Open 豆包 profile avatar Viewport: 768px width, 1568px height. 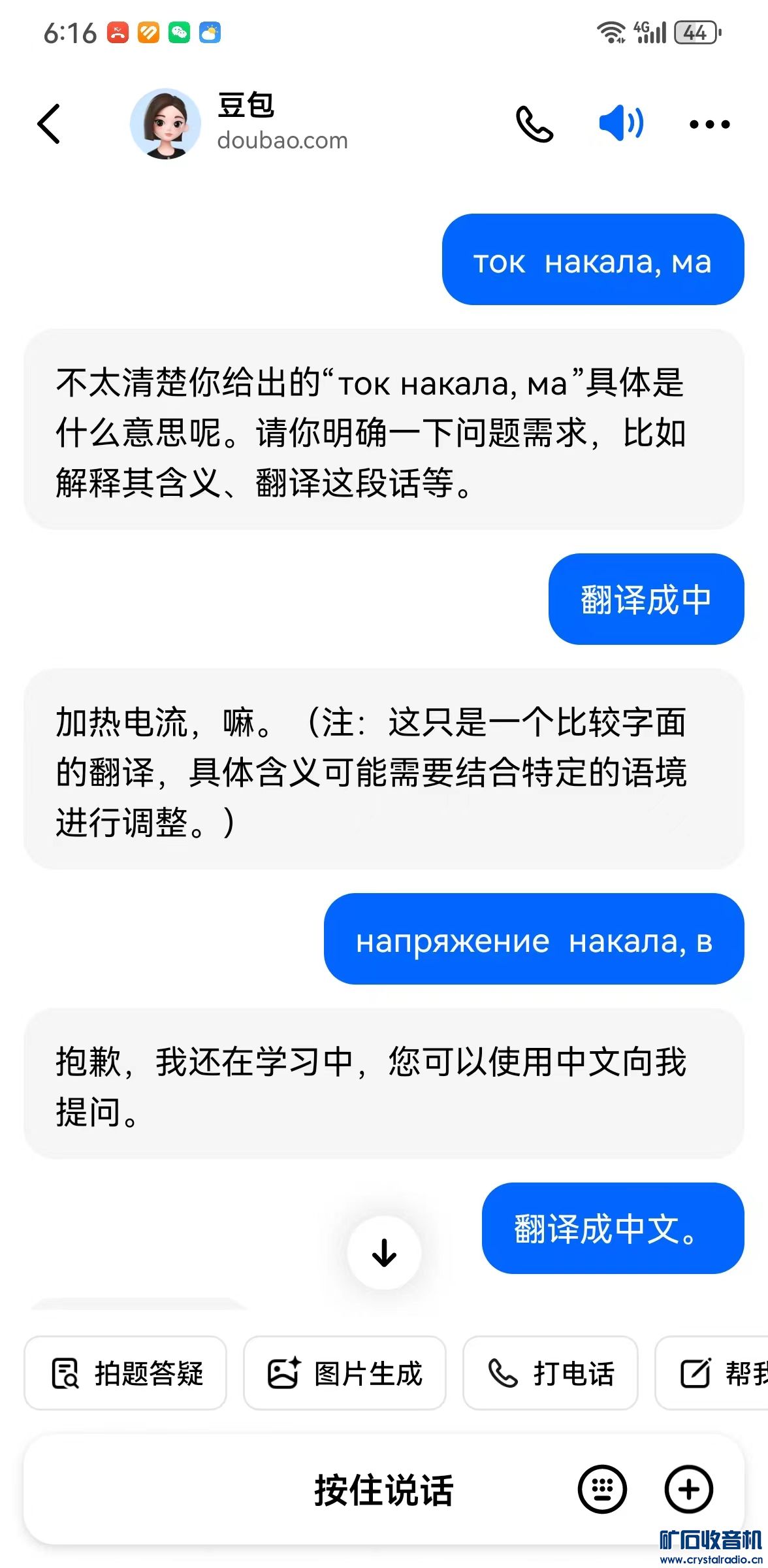pyautogui.click(x=165, y=123)
